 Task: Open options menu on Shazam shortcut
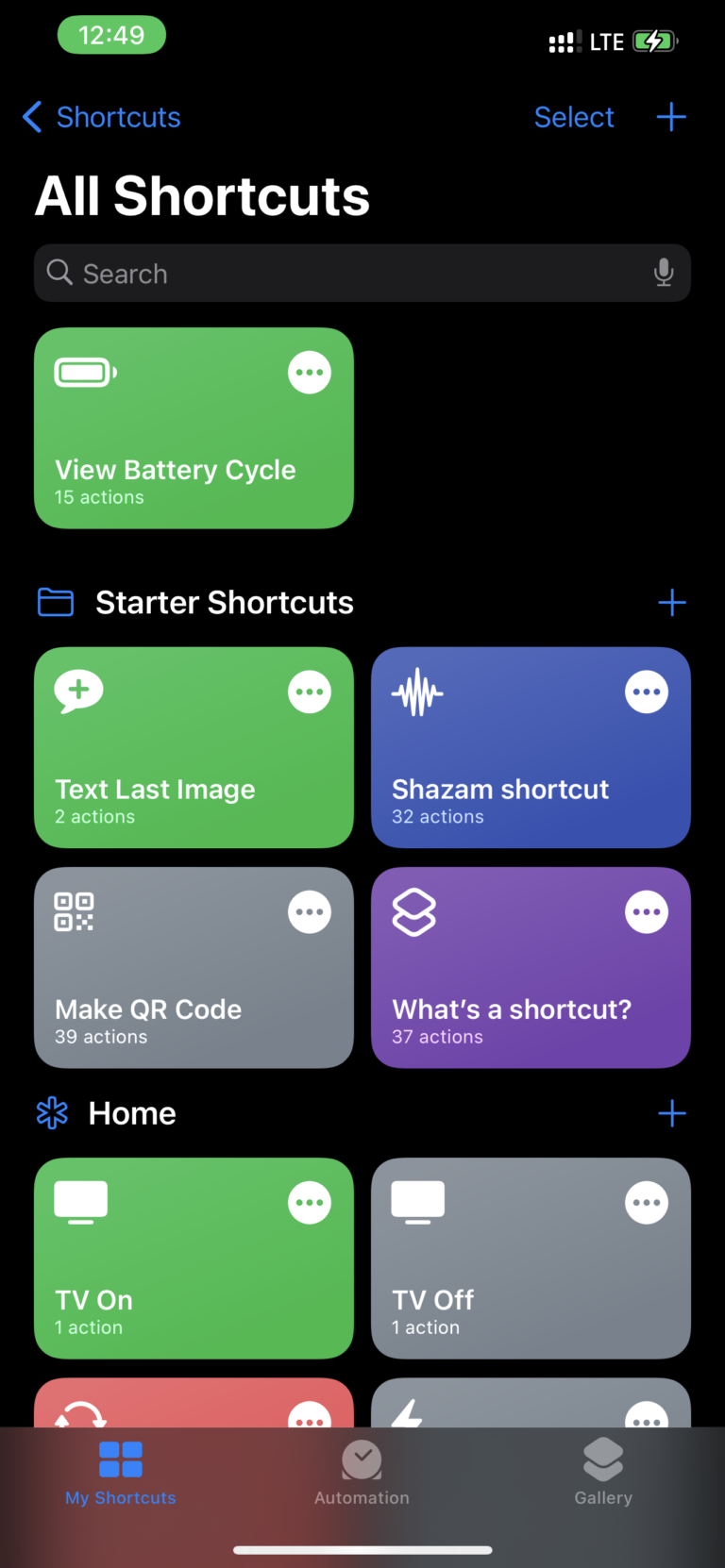click(x=647, y=692)
